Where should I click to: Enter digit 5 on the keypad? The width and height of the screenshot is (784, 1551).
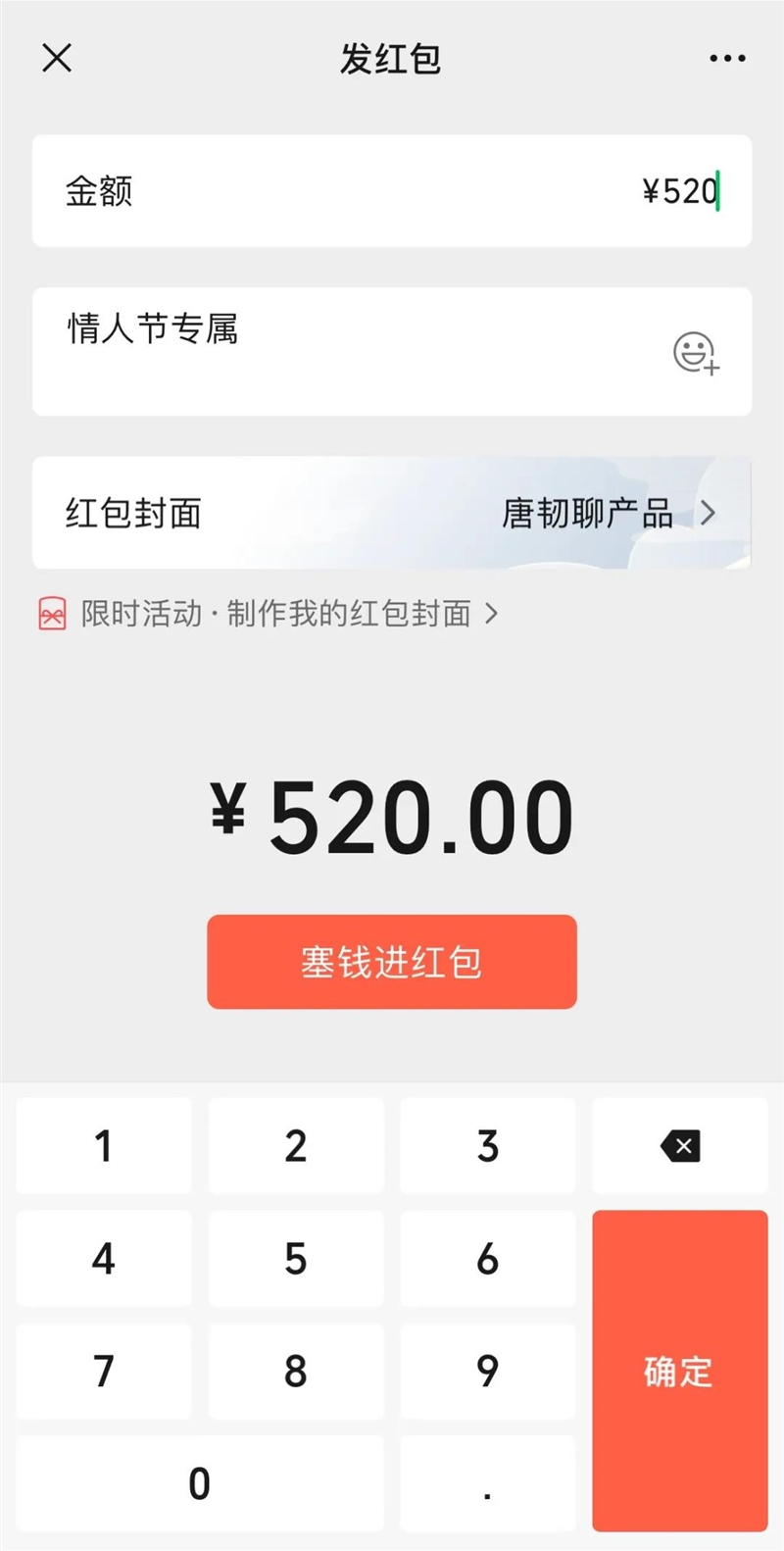296,1259
